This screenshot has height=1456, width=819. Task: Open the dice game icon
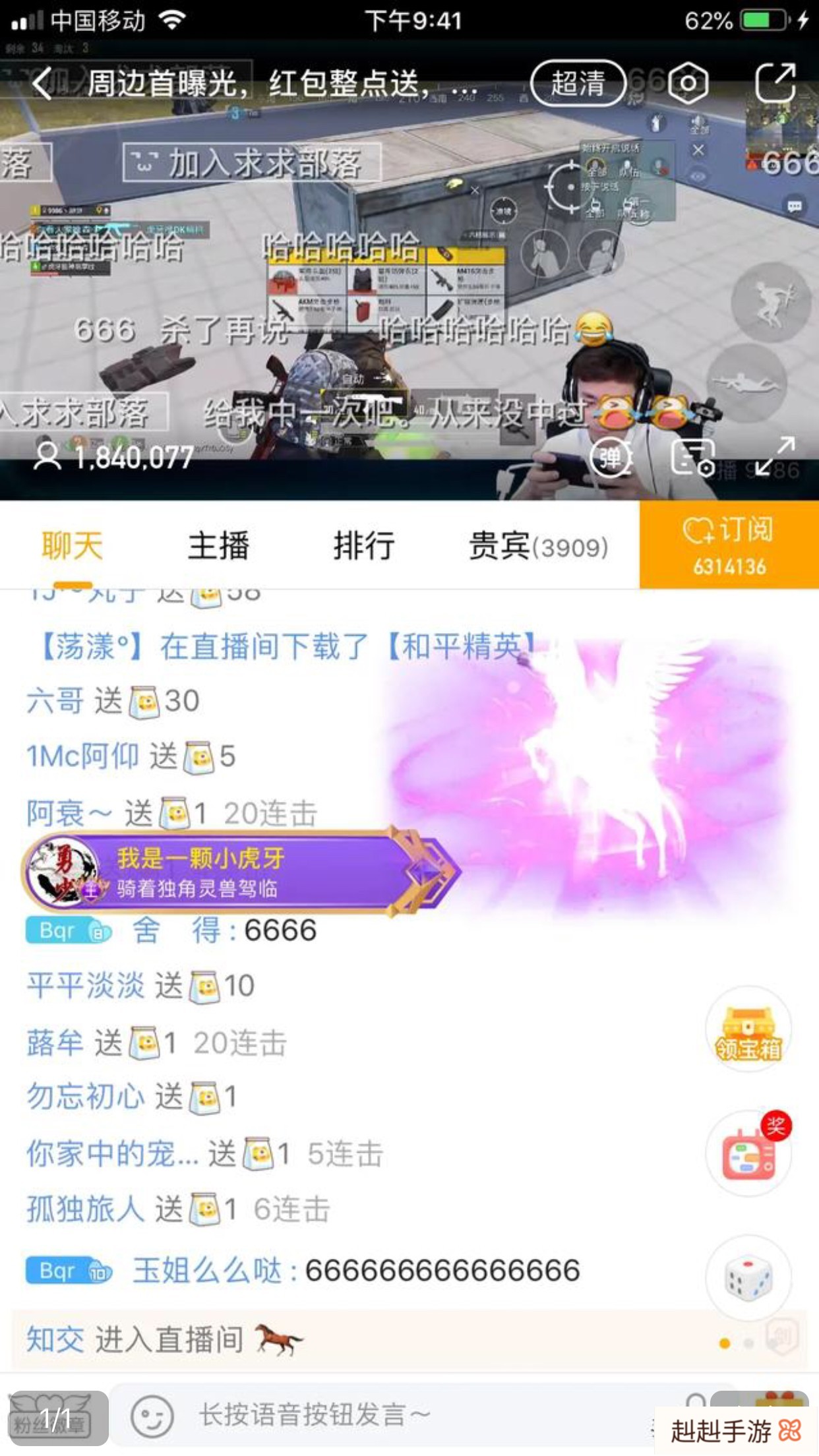click(x=748, y=1278)
